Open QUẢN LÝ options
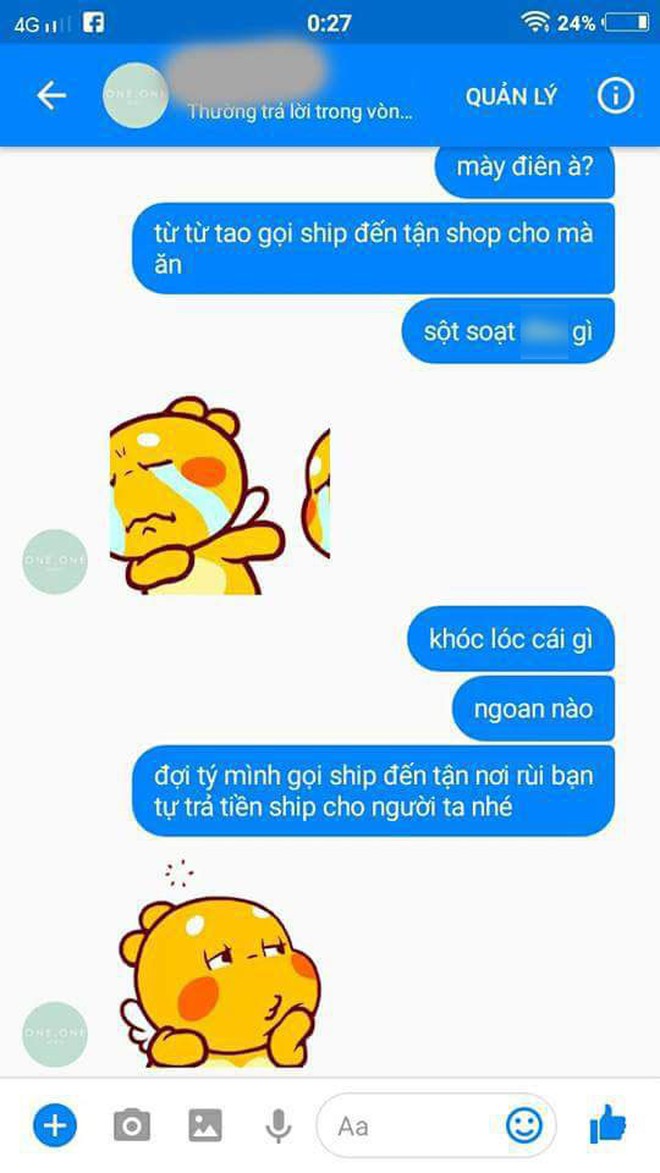 (x=511, y=97)
